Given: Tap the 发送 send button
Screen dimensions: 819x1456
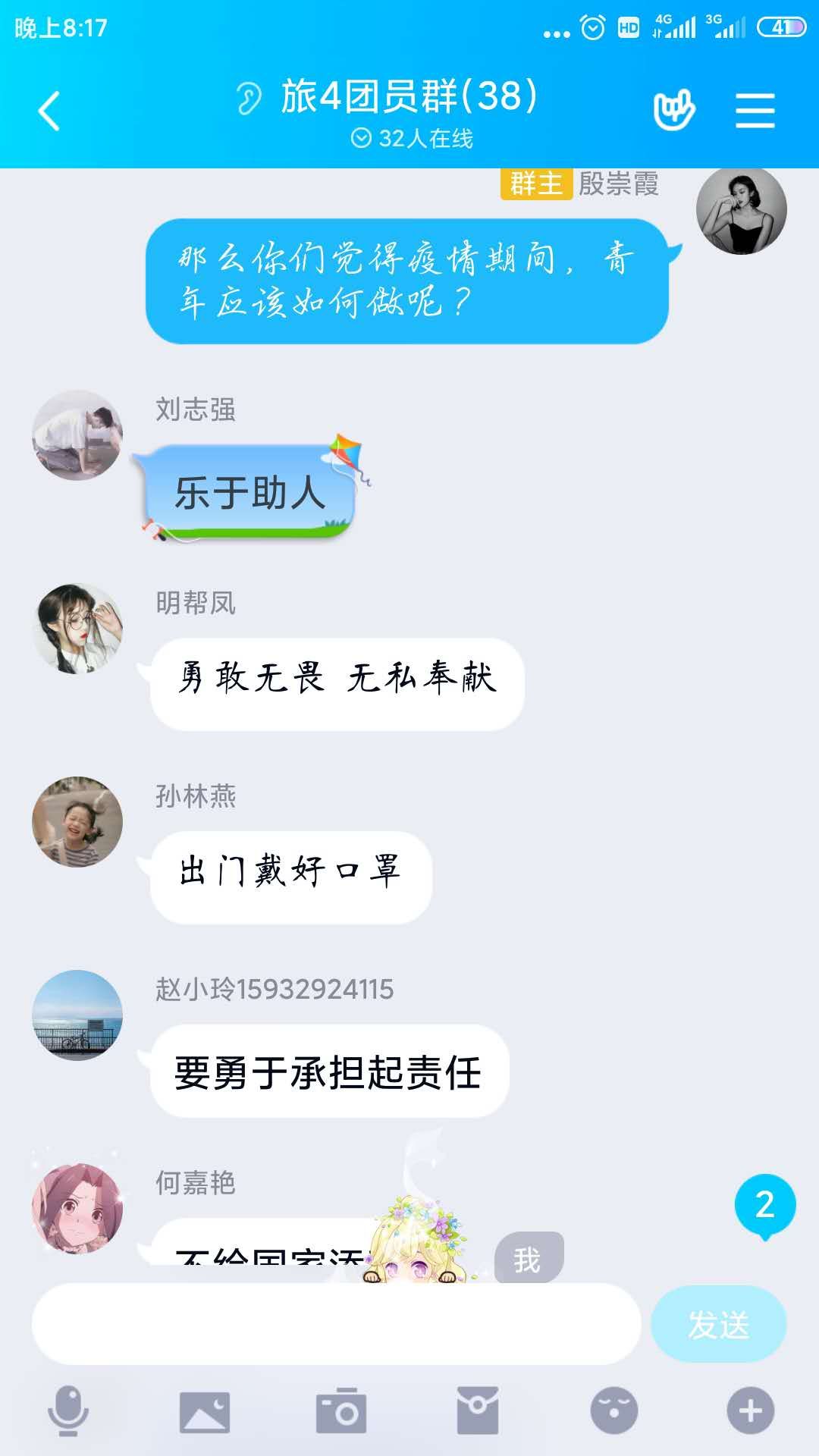Looking at the screenshot, I should pyautogui.click(x=718, y=1324).
